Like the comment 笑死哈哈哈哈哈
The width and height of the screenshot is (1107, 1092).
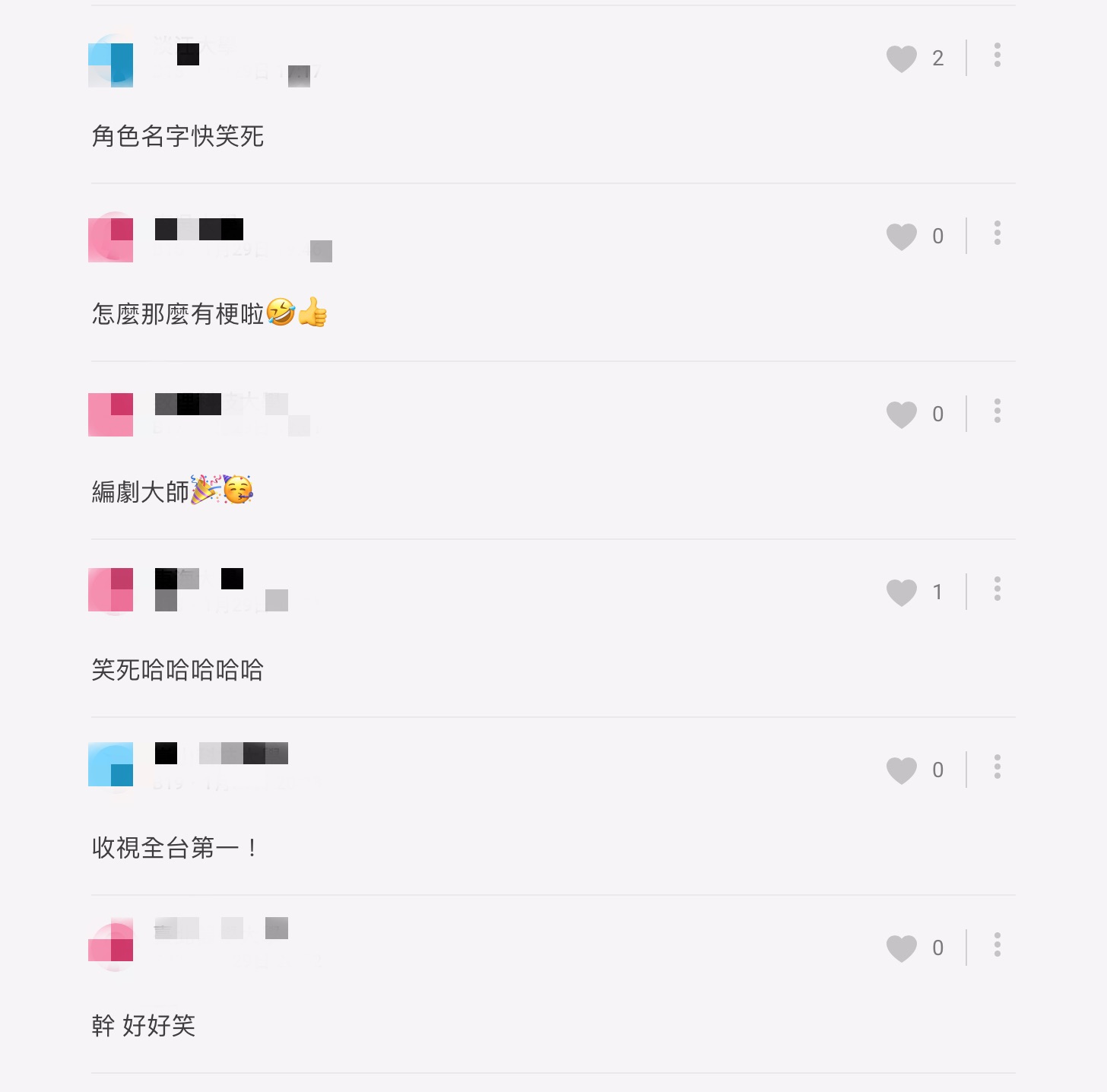[902, 592]
